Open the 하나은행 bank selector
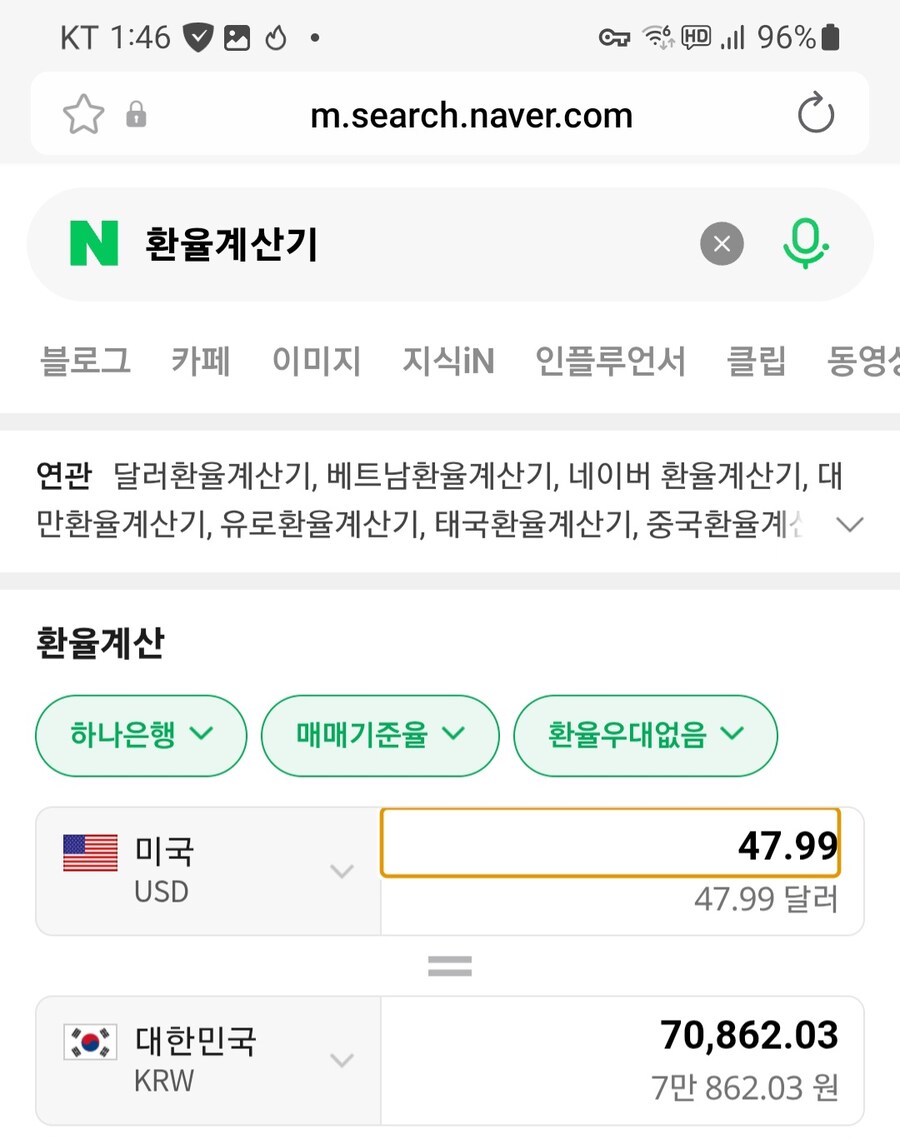 (140, 735)
